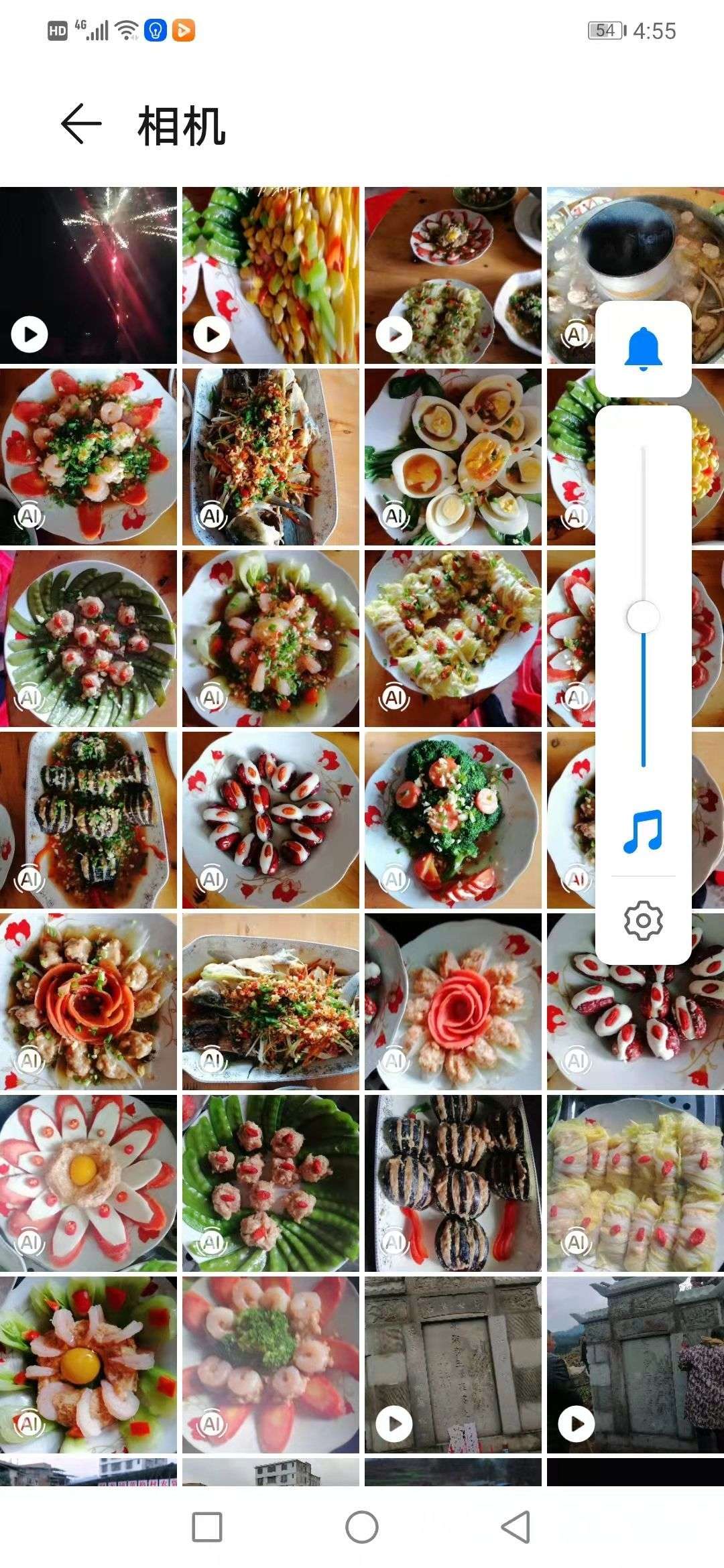Tap the ringer mode bell icon
This screenshot has height=1568, width=724.
pos(643,349)
